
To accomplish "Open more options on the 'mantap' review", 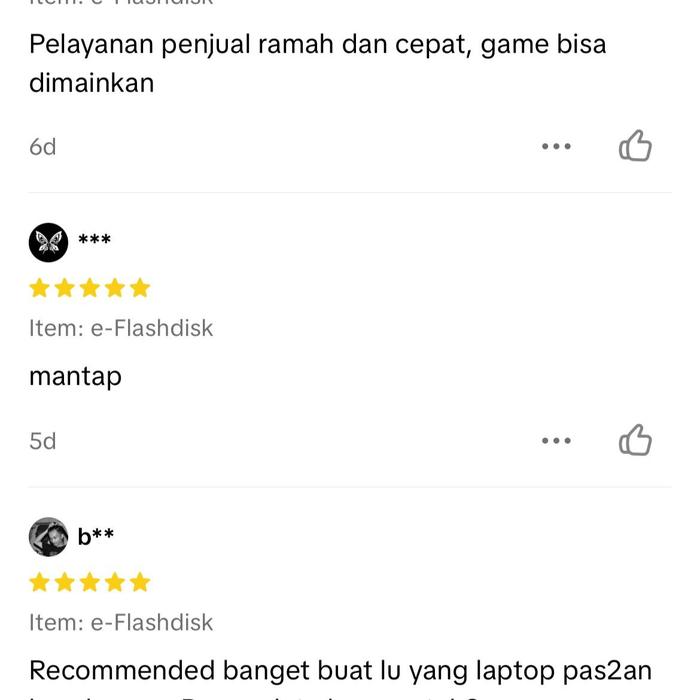I will pos(556,440).
